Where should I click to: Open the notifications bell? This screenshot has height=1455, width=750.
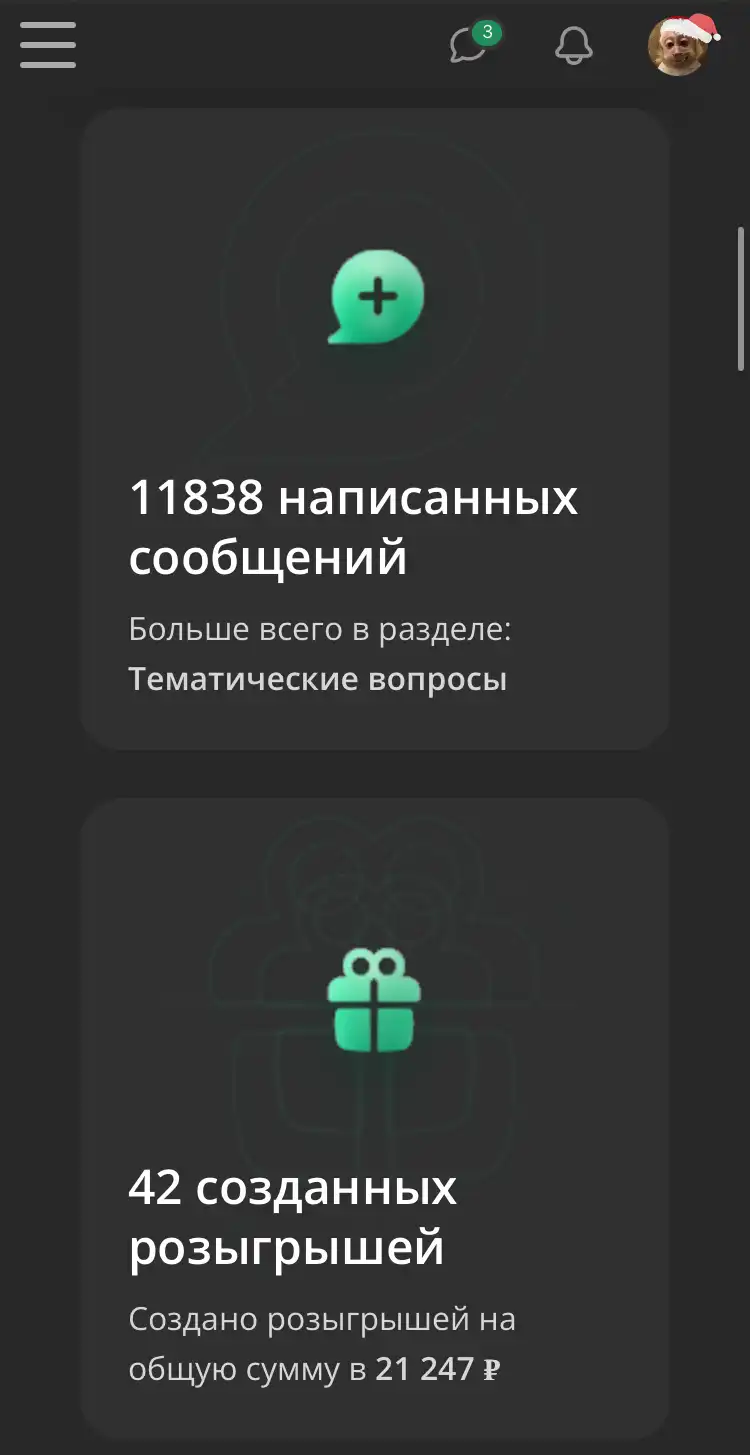[x=574, y=45]
